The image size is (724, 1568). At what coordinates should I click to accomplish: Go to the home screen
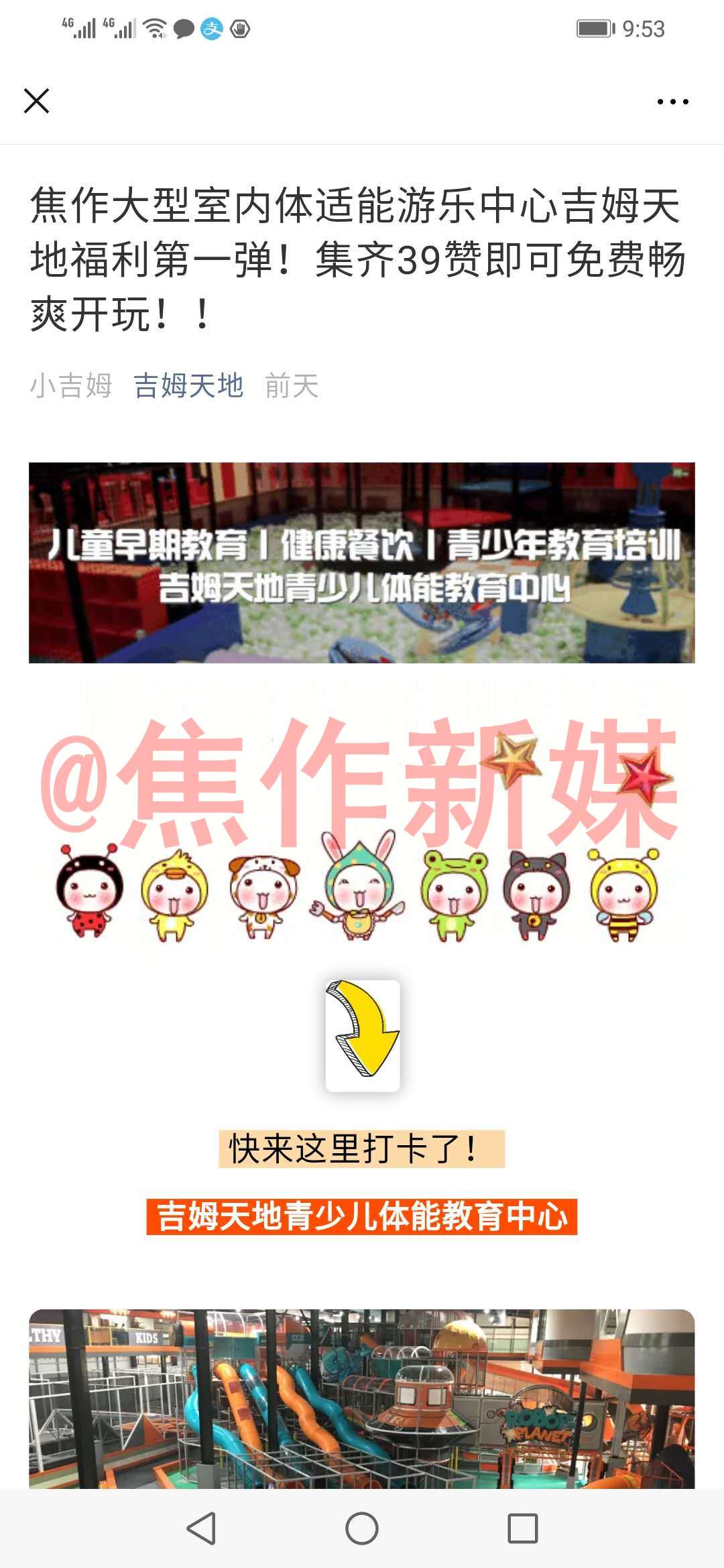pyautogui.click(x=362, y=1528)
